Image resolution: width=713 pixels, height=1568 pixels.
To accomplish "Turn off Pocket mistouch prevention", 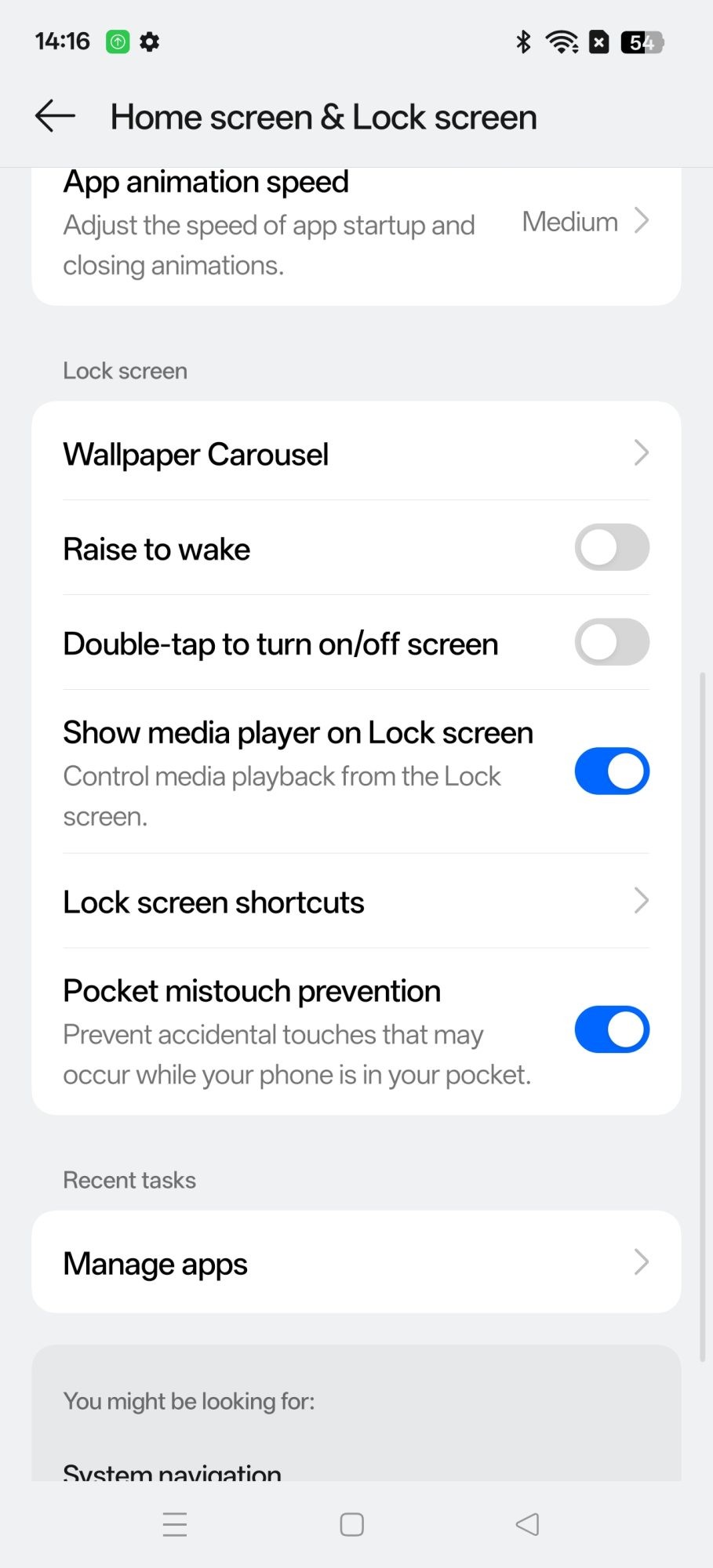I will 611,1030.
